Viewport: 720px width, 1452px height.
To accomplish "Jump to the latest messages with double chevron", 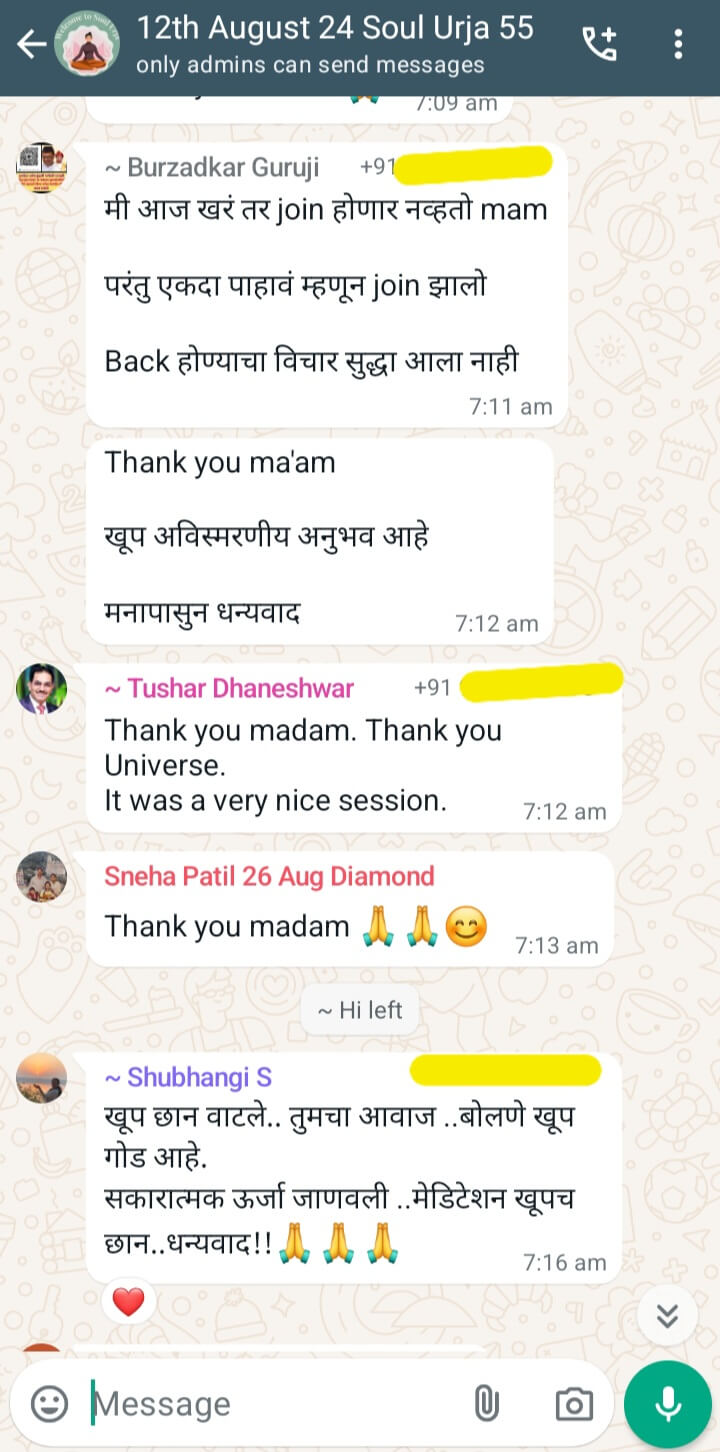I will tap(667, 1315).
